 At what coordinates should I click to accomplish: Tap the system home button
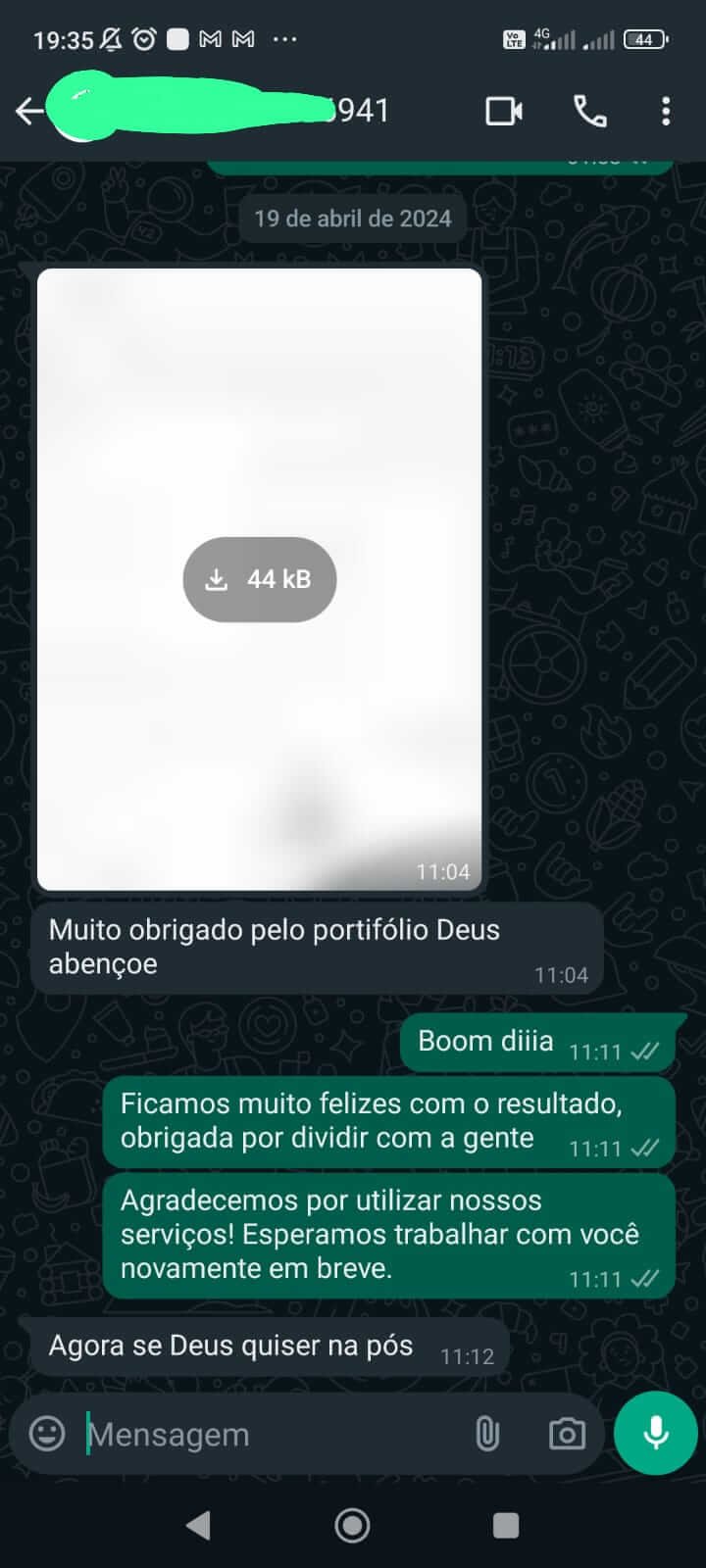pyautogui.click(x=352, y=1525)
